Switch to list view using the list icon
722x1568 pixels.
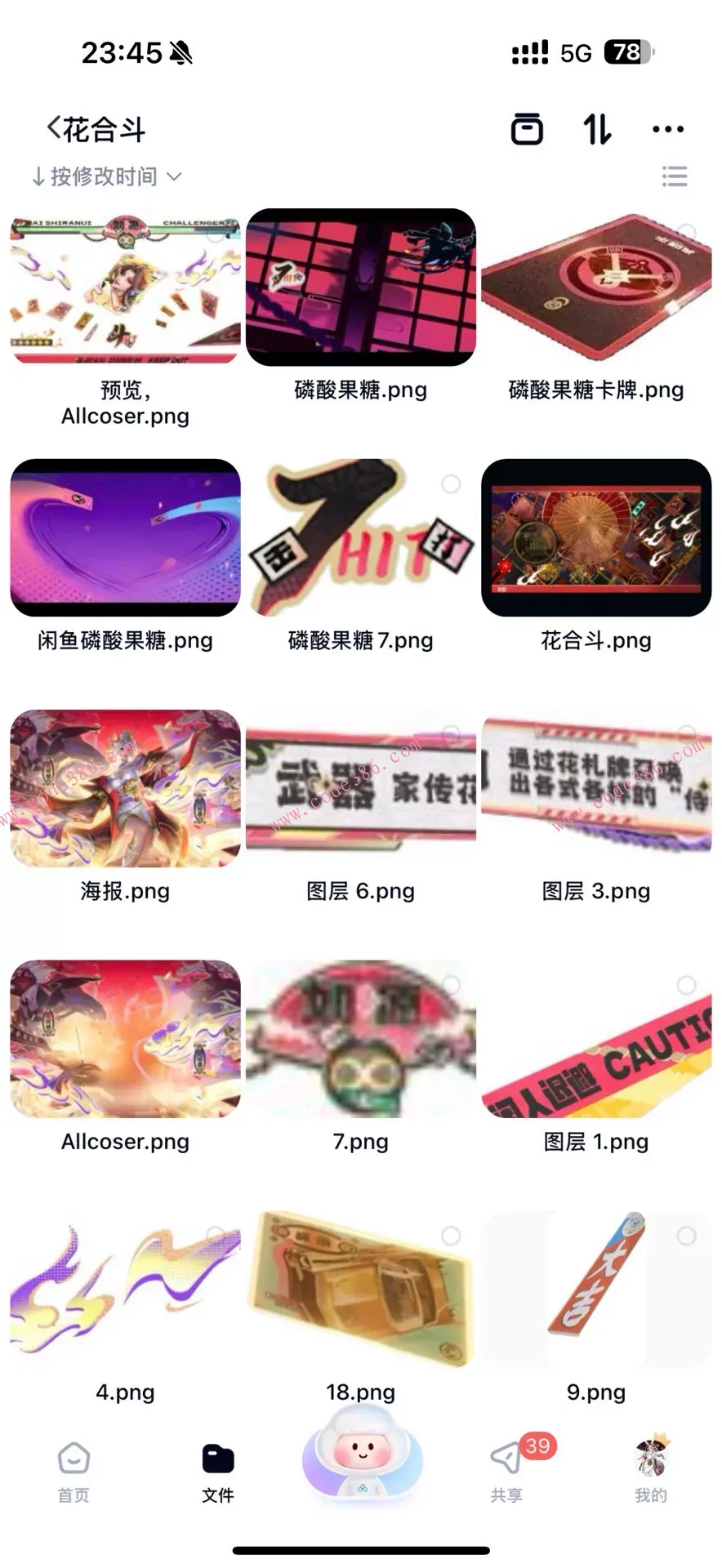675,176
